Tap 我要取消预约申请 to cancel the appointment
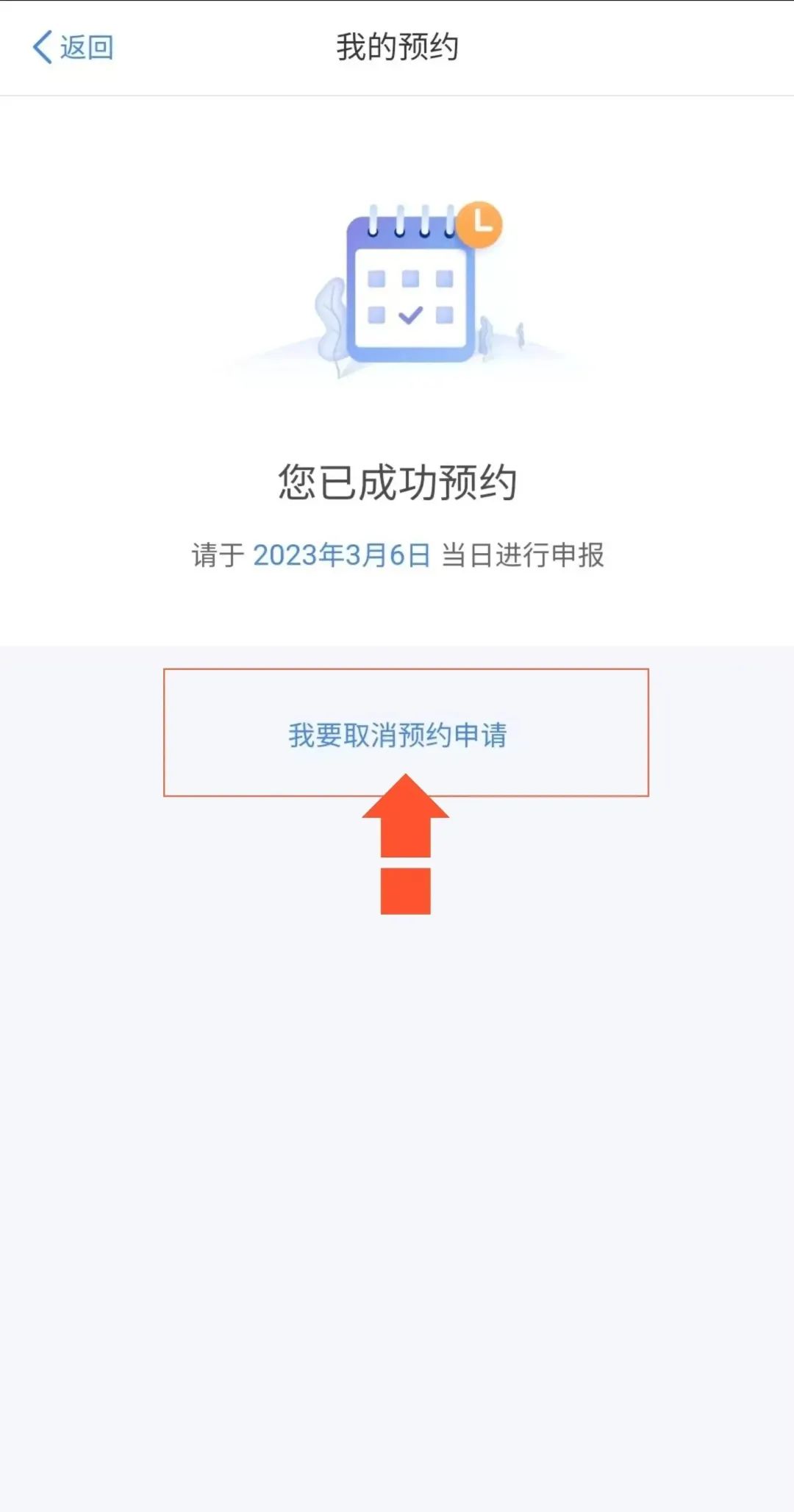The width and height of the screenshot is (794, 1512). click(x=398, y=735)
